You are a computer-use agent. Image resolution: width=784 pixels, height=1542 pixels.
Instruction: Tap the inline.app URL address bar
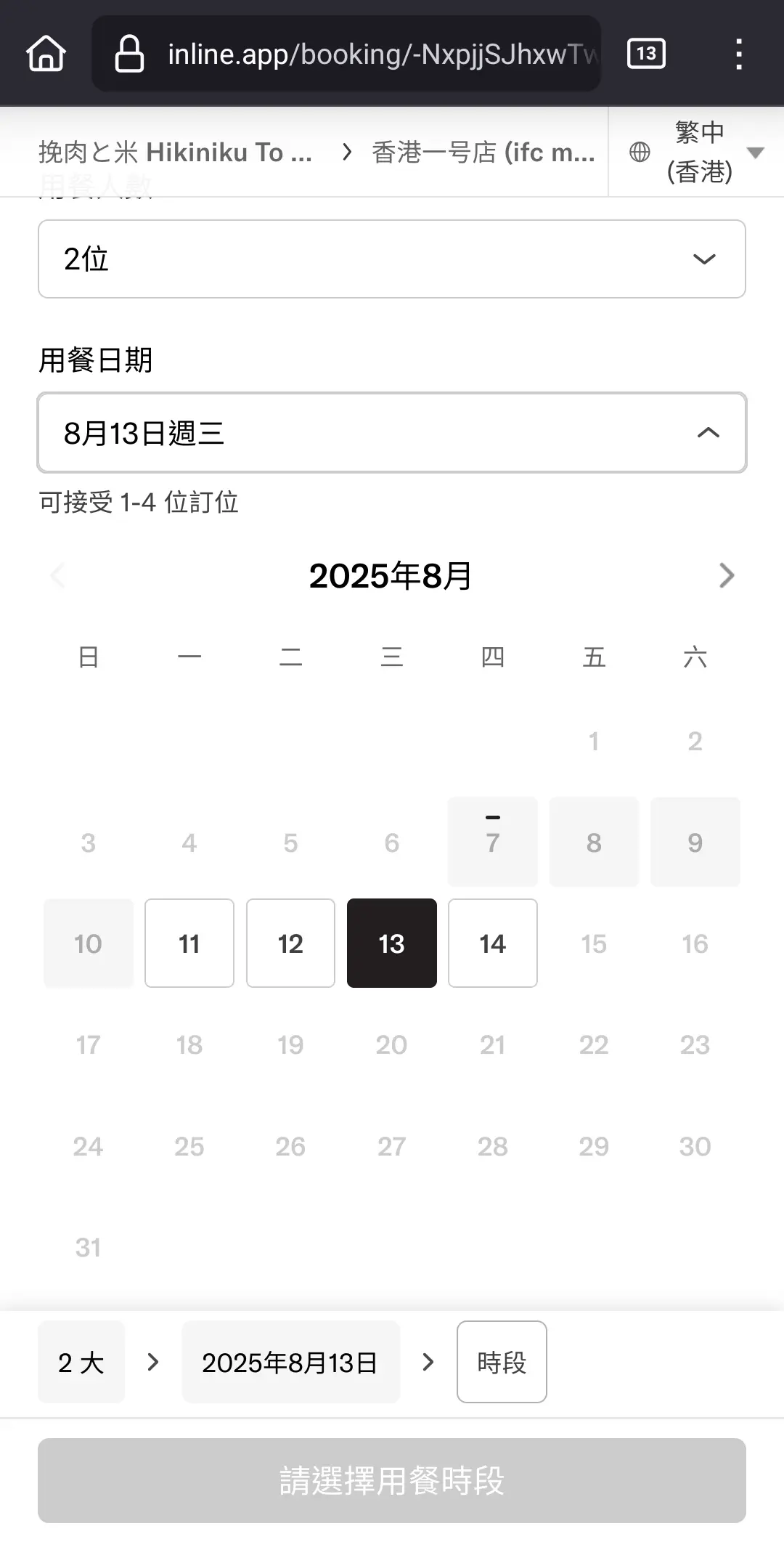tap(346, 54)
